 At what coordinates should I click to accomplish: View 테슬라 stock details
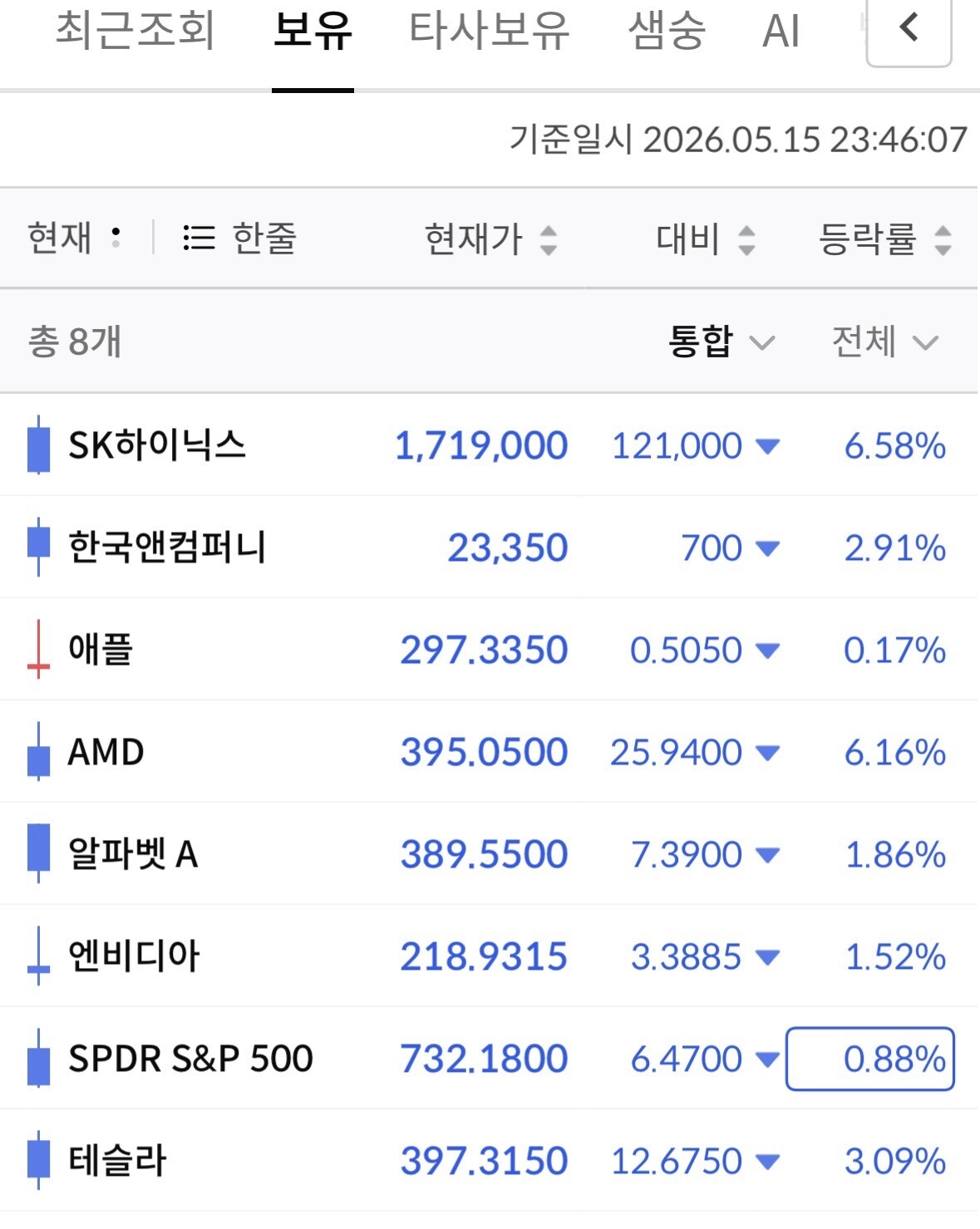489,1161
